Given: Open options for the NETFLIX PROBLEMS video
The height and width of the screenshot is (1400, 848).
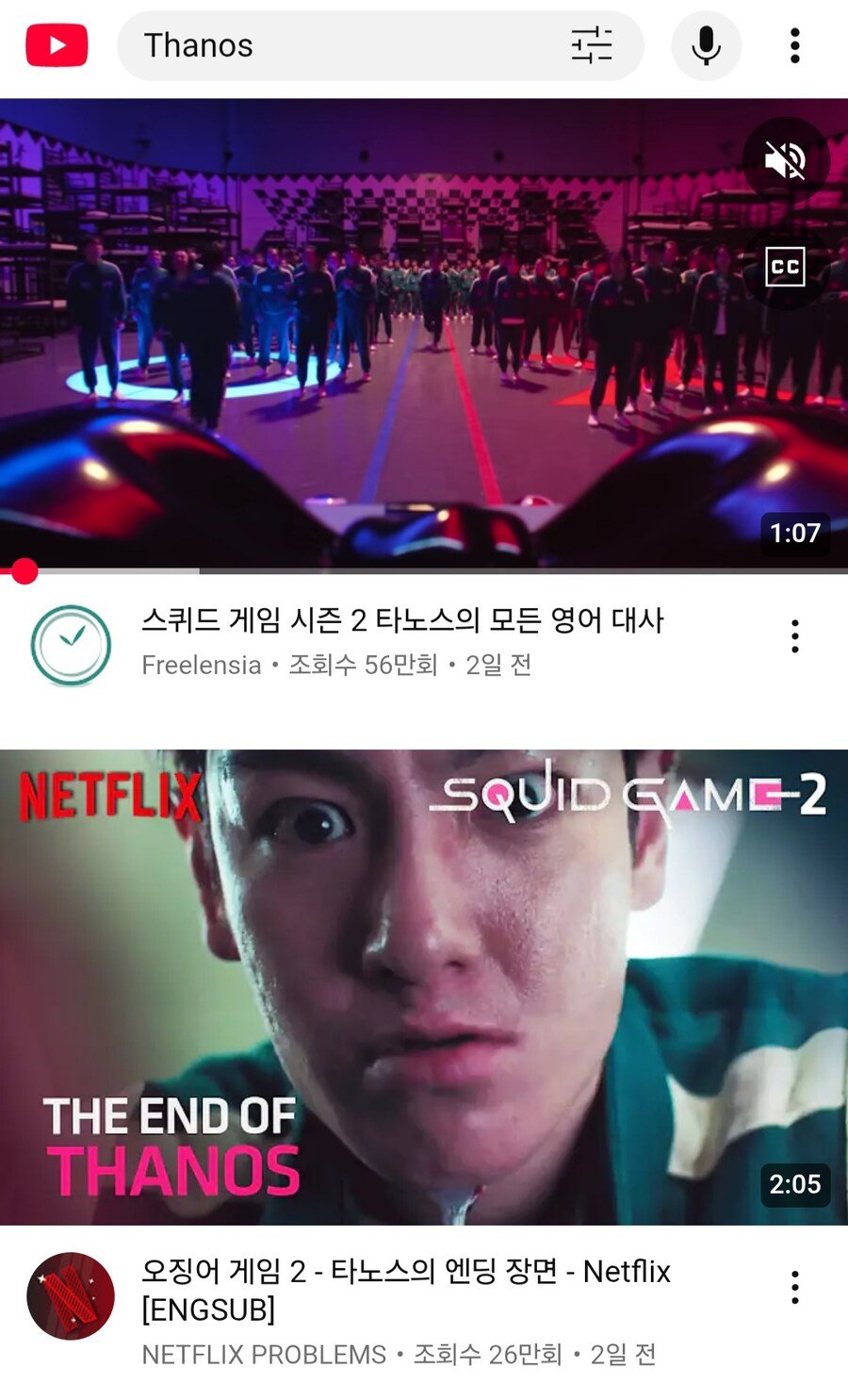Looking at the screenshot, I should click(x=795, y=1288).
